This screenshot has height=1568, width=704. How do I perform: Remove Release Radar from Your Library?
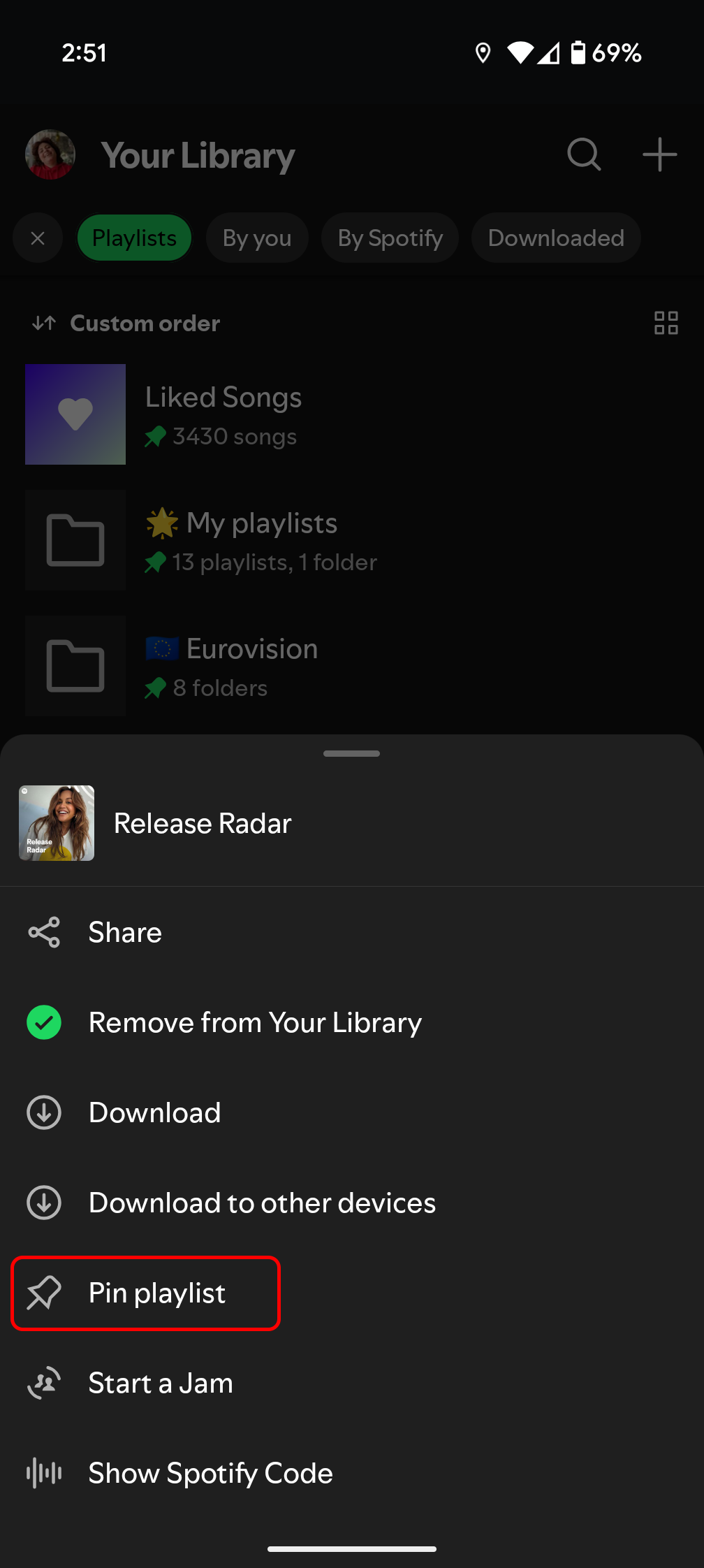[x=255, y=1022]
